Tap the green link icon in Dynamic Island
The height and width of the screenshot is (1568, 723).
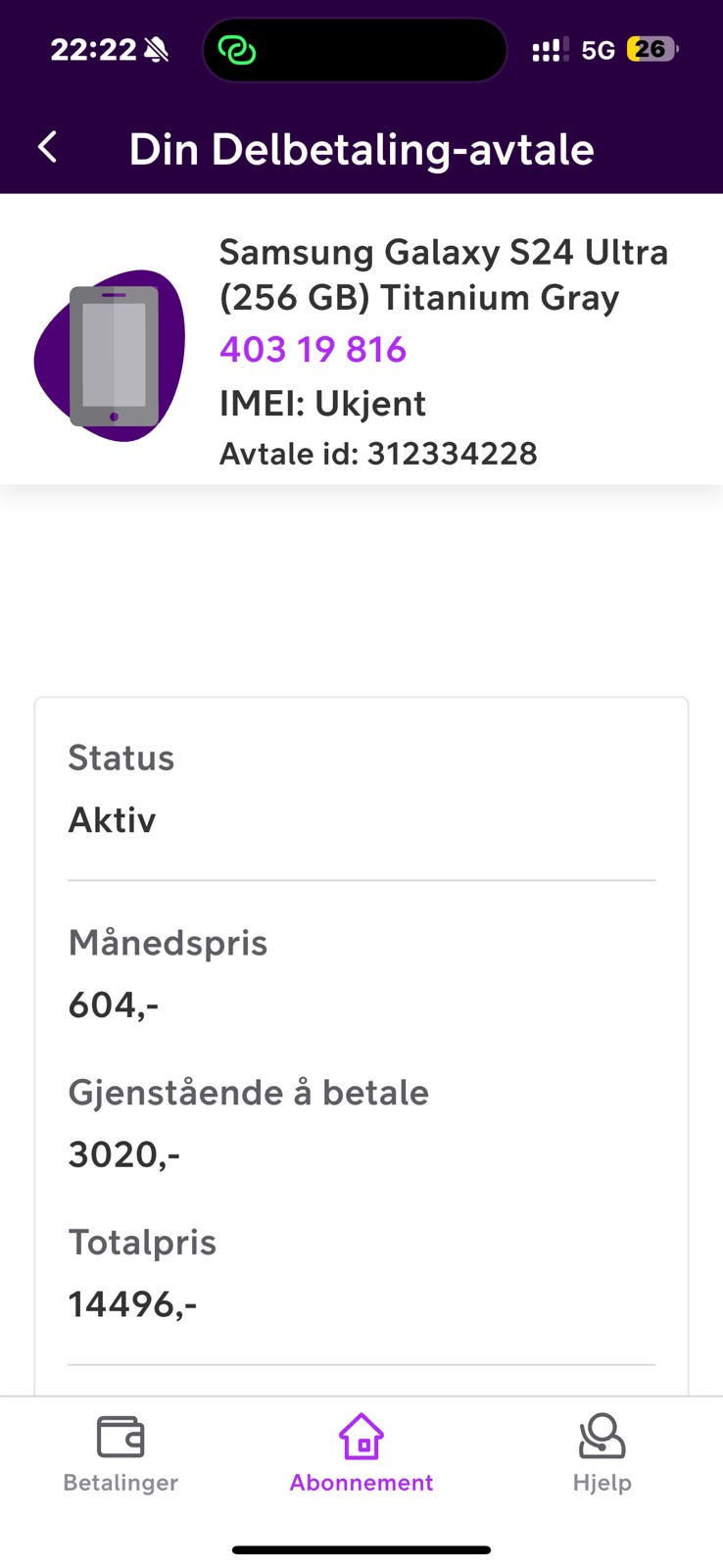click(238, 49)
